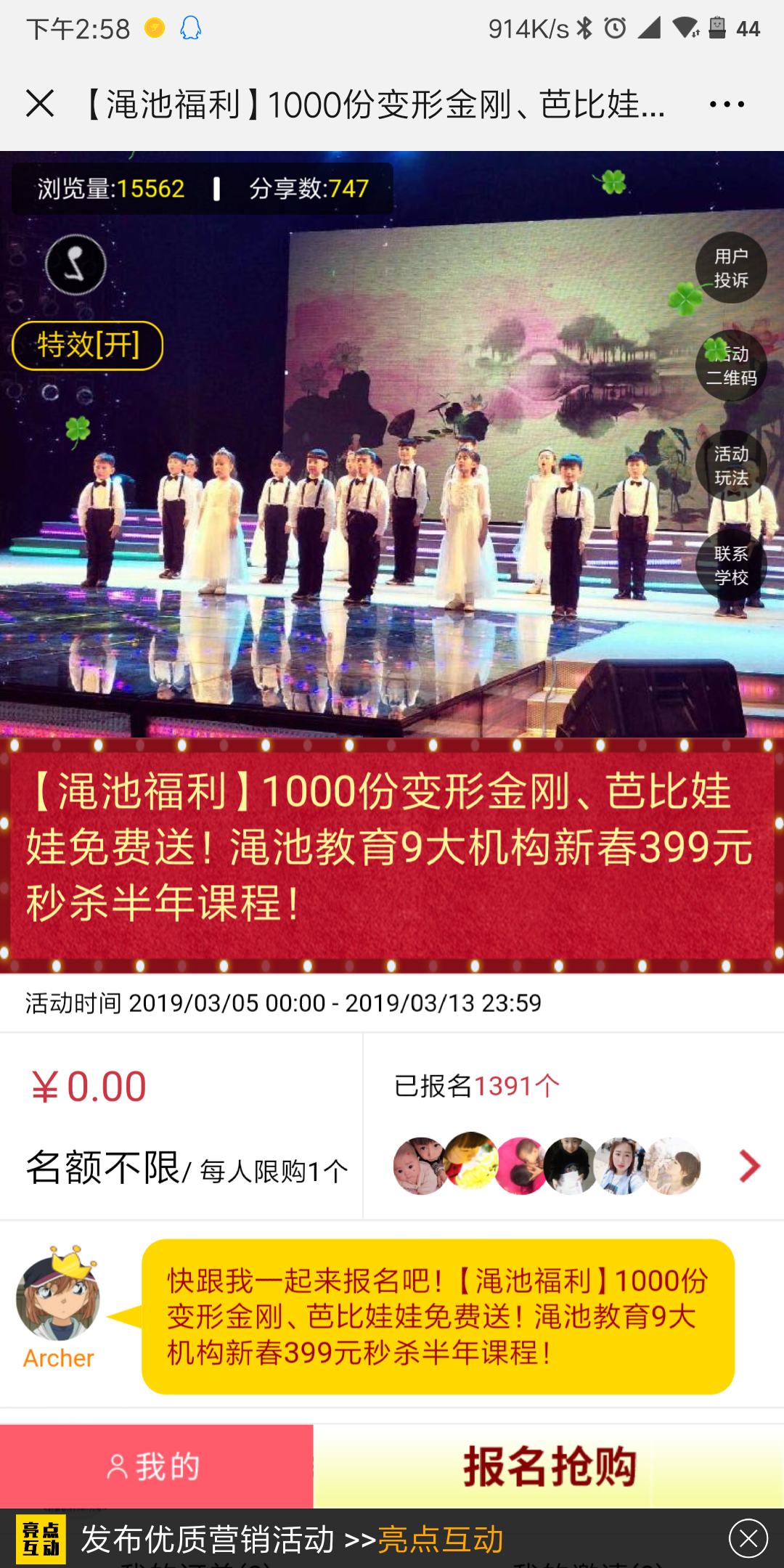Close the webpage with the X icon

point(40,104)
